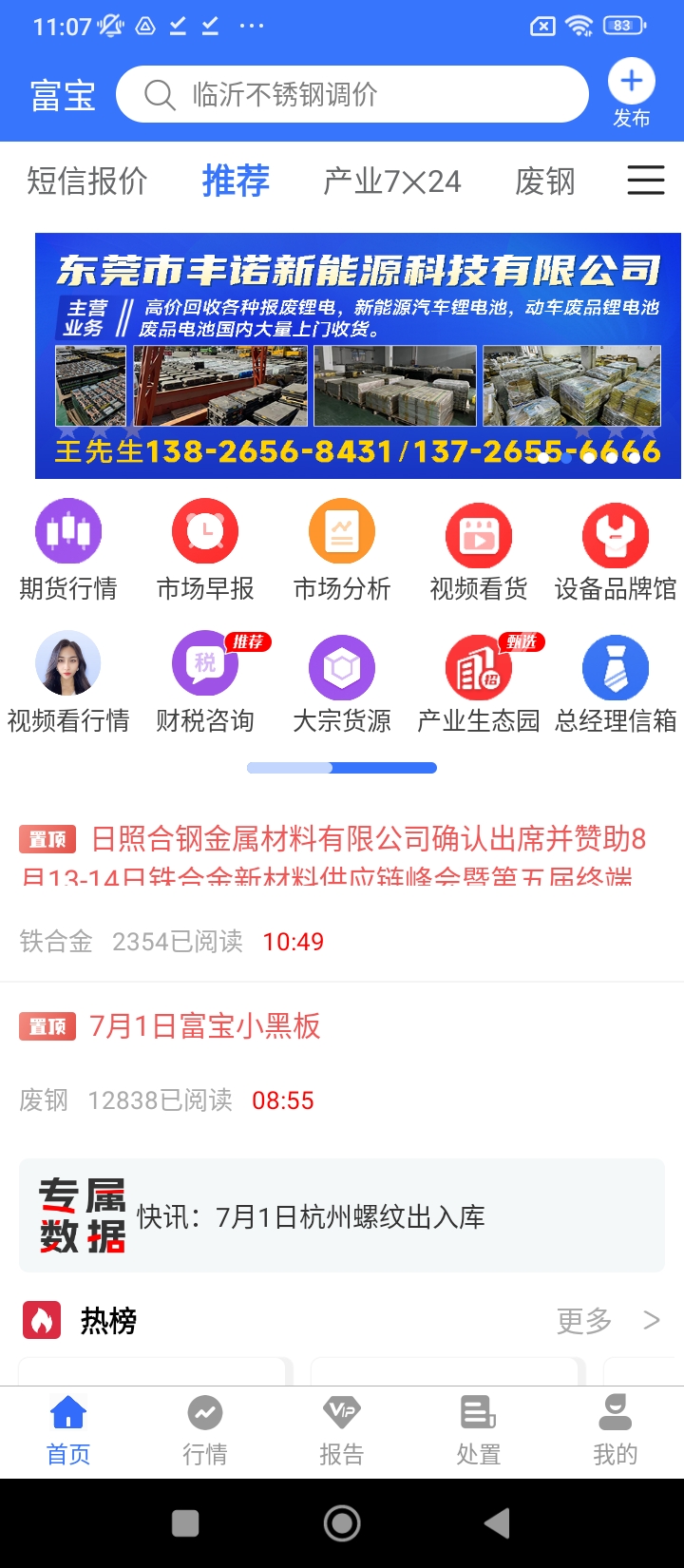The height and width of the screenshot is (1568, 684).
Task: Open the 东莞市丰诺新能源 ad banner
Action: coord(358,355)
